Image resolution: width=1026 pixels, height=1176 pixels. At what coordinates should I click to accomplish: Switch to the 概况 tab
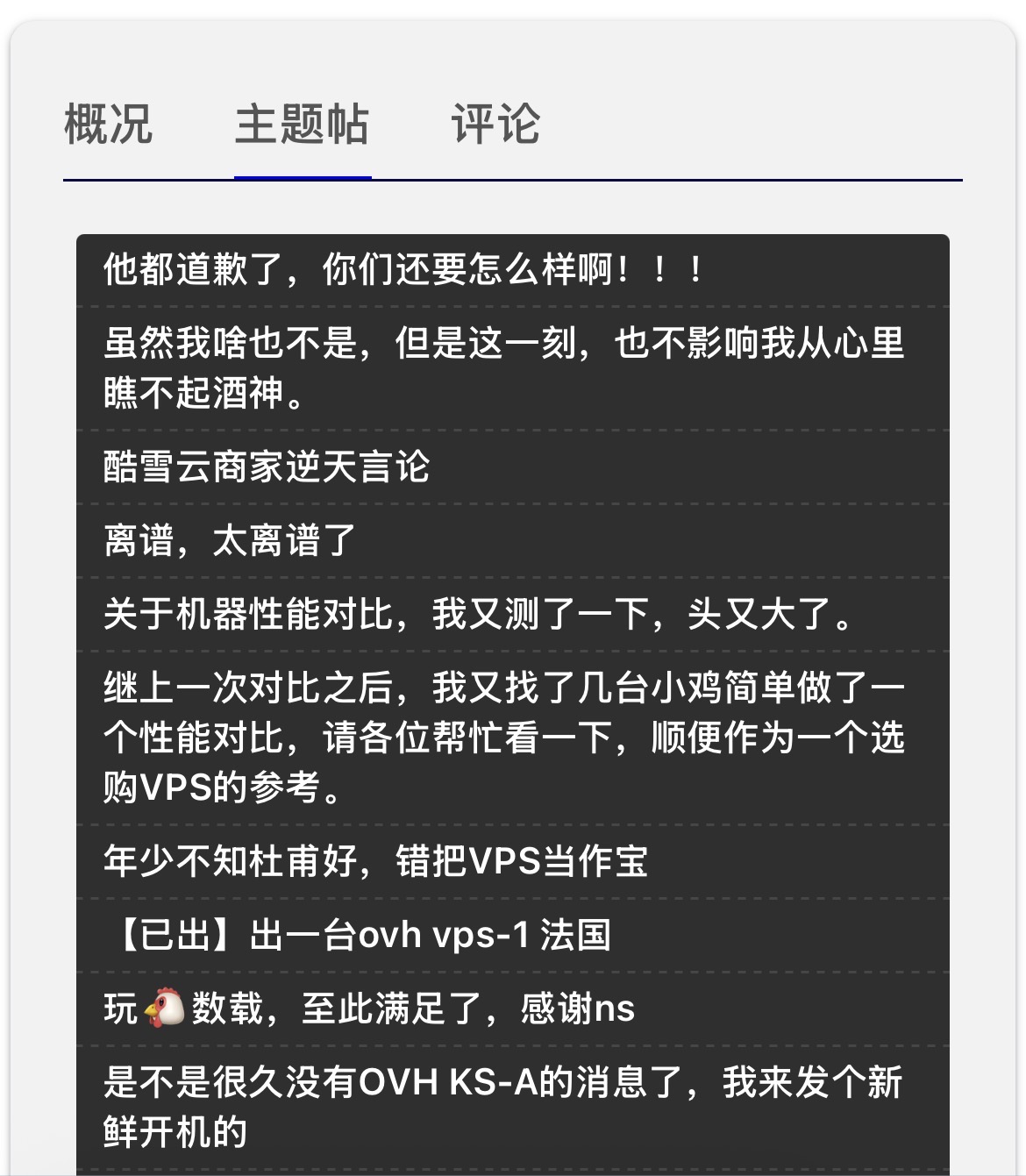(x=108, y=124)
